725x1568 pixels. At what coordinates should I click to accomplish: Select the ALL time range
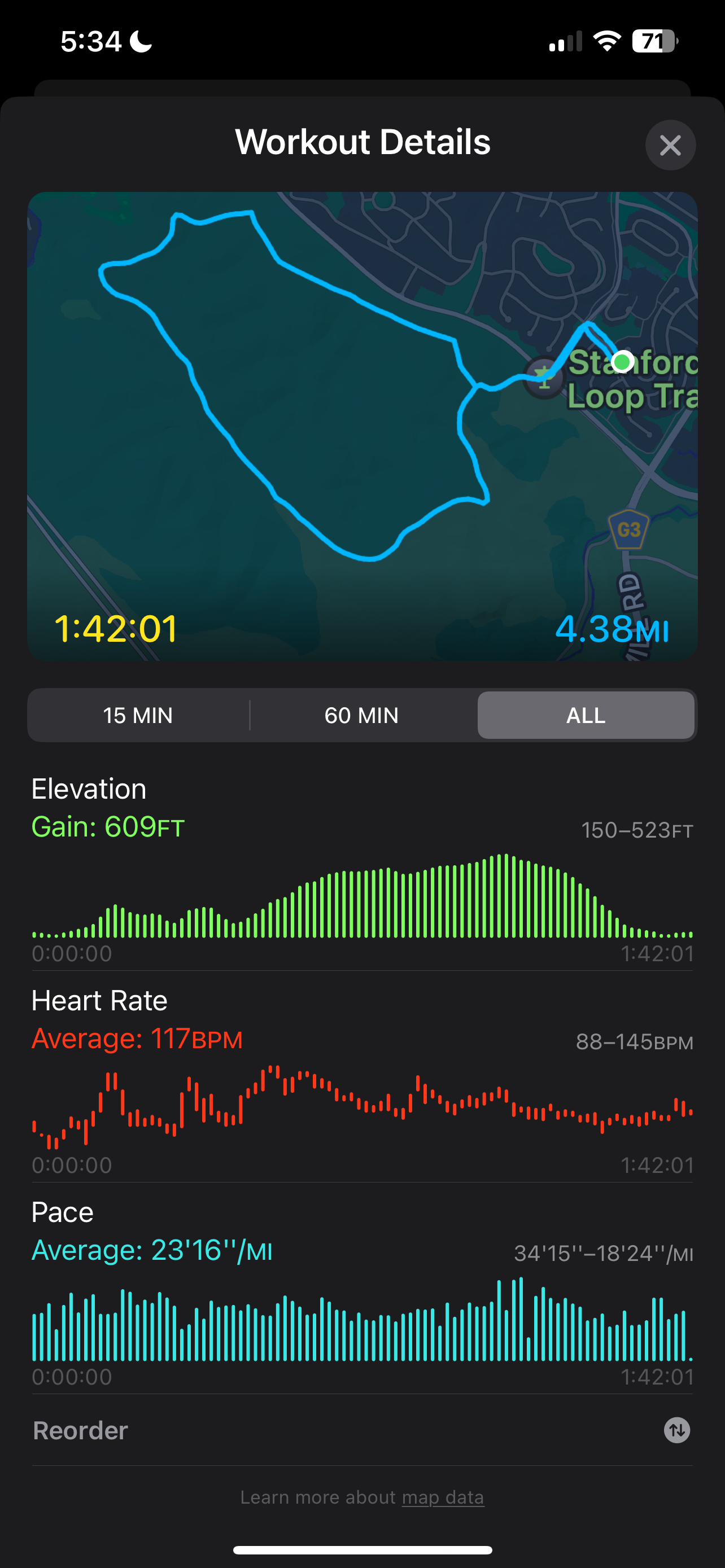click(586, 715)
